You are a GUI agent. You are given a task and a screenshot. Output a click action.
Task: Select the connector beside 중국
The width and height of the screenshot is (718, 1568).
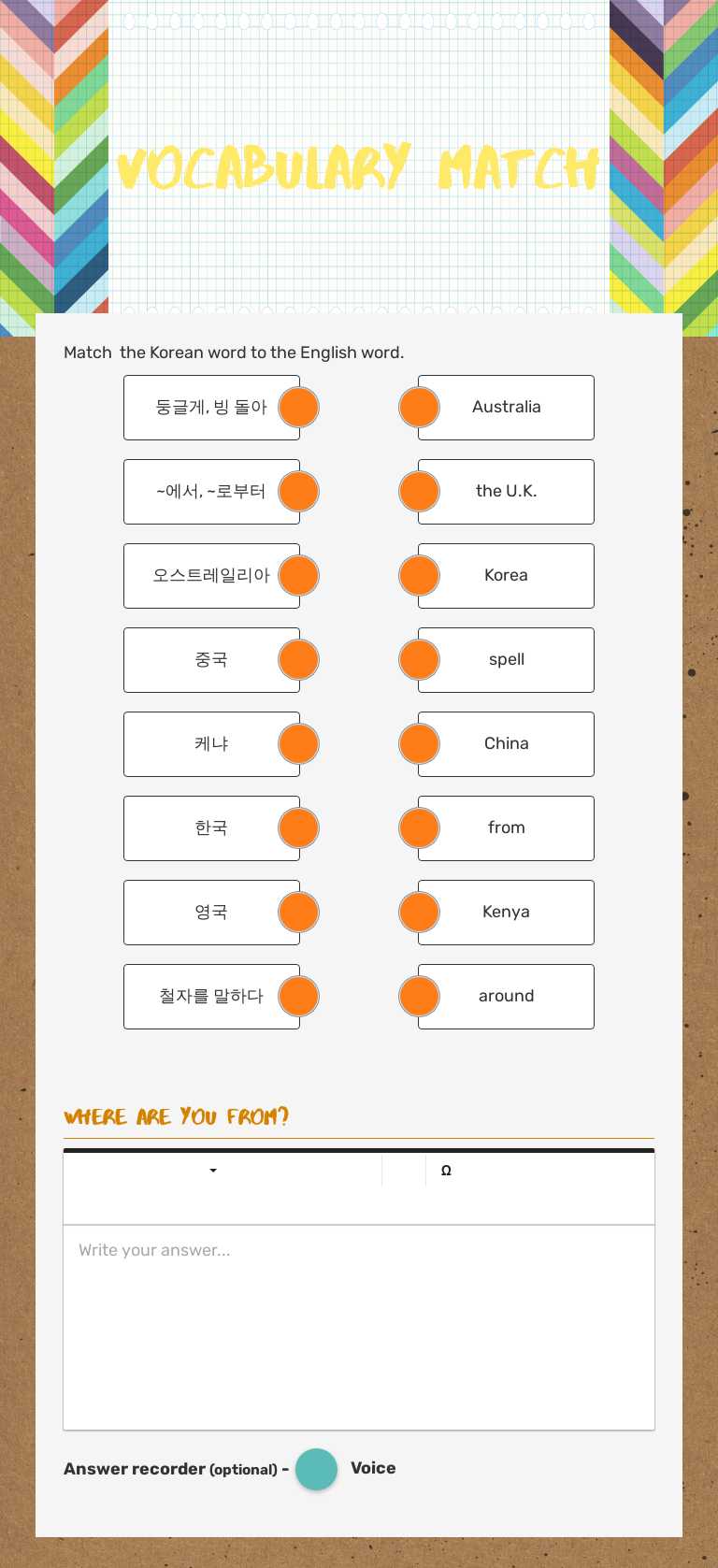(x=298, y=659)
